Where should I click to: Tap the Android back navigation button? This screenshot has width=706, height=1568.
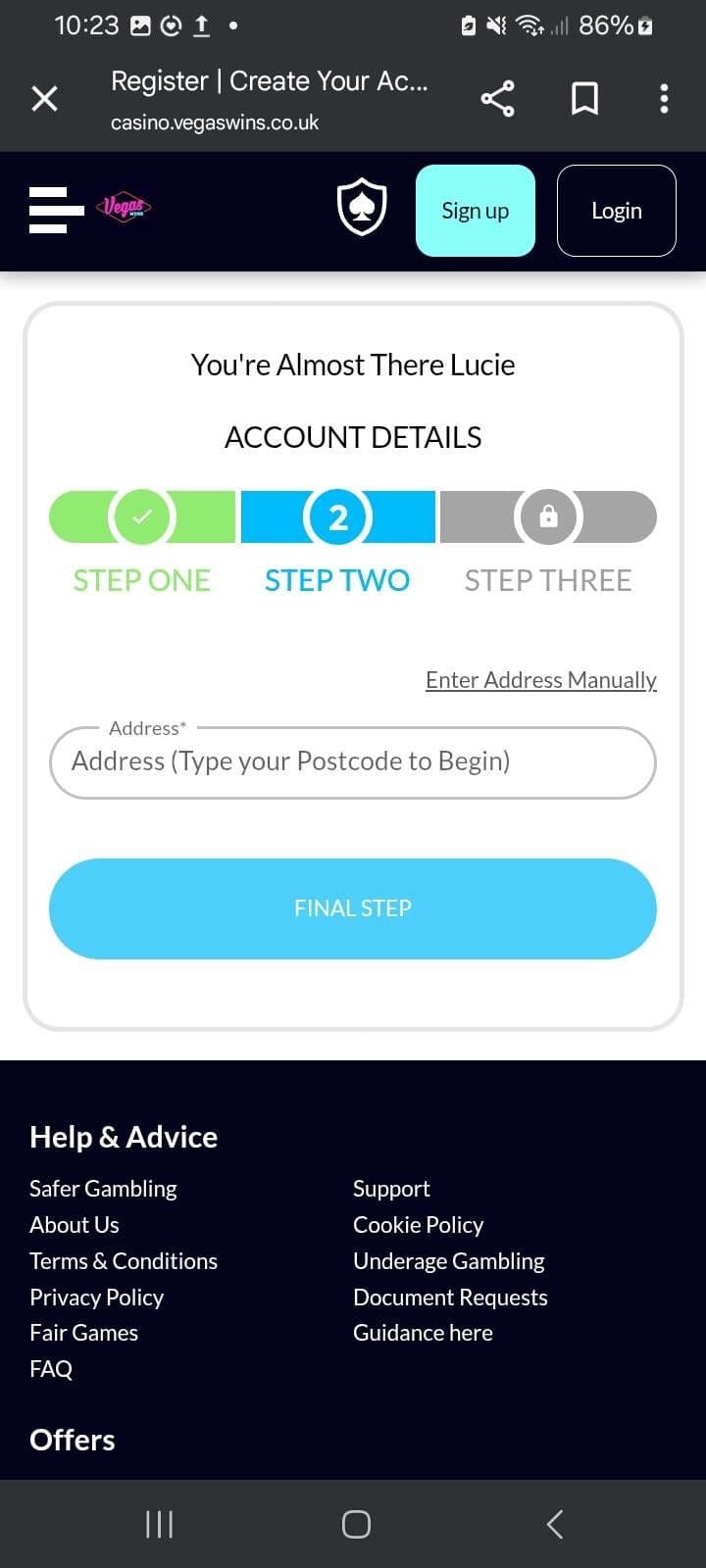pos(553,1523)
